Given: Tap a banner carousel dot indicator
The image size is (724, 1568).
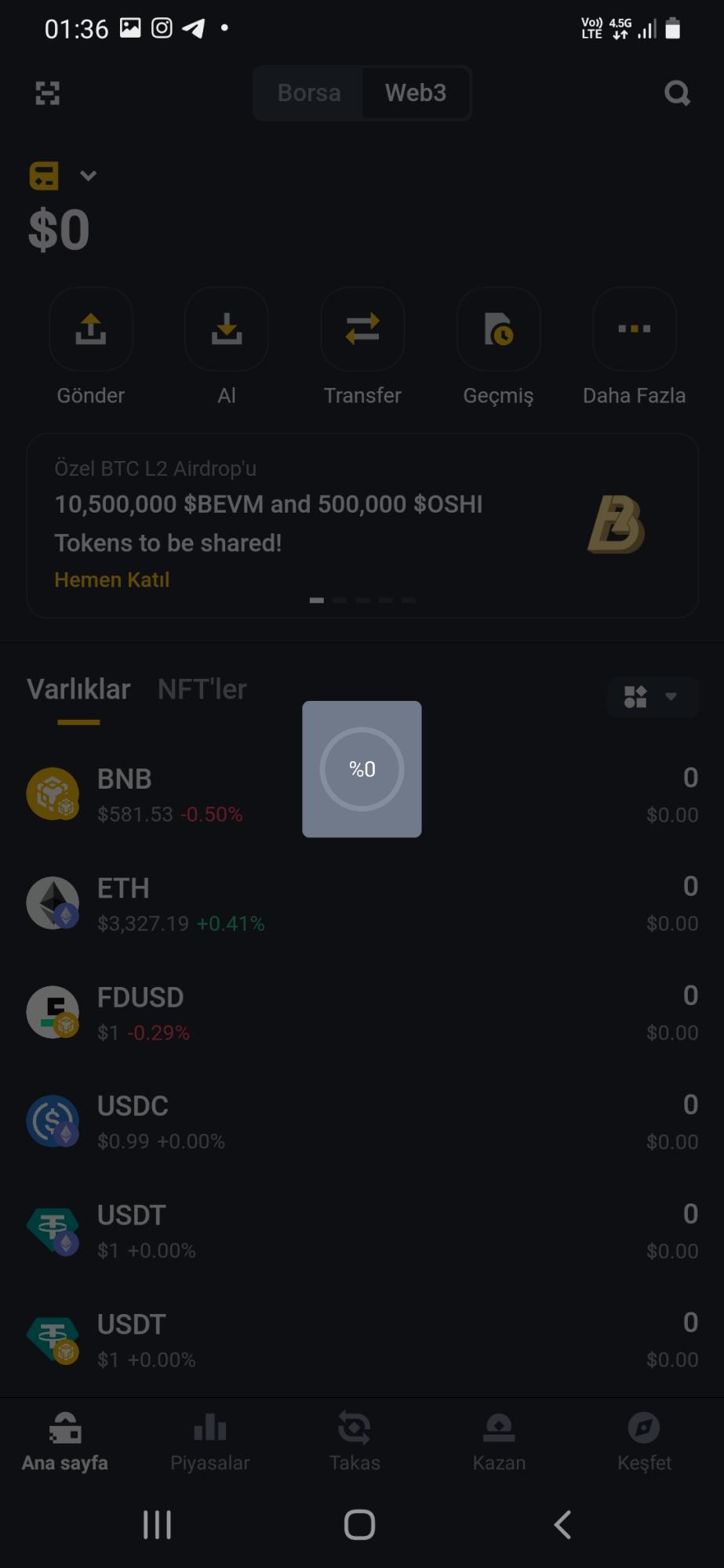Looking at the screenshot, I should tap(317, 600).
